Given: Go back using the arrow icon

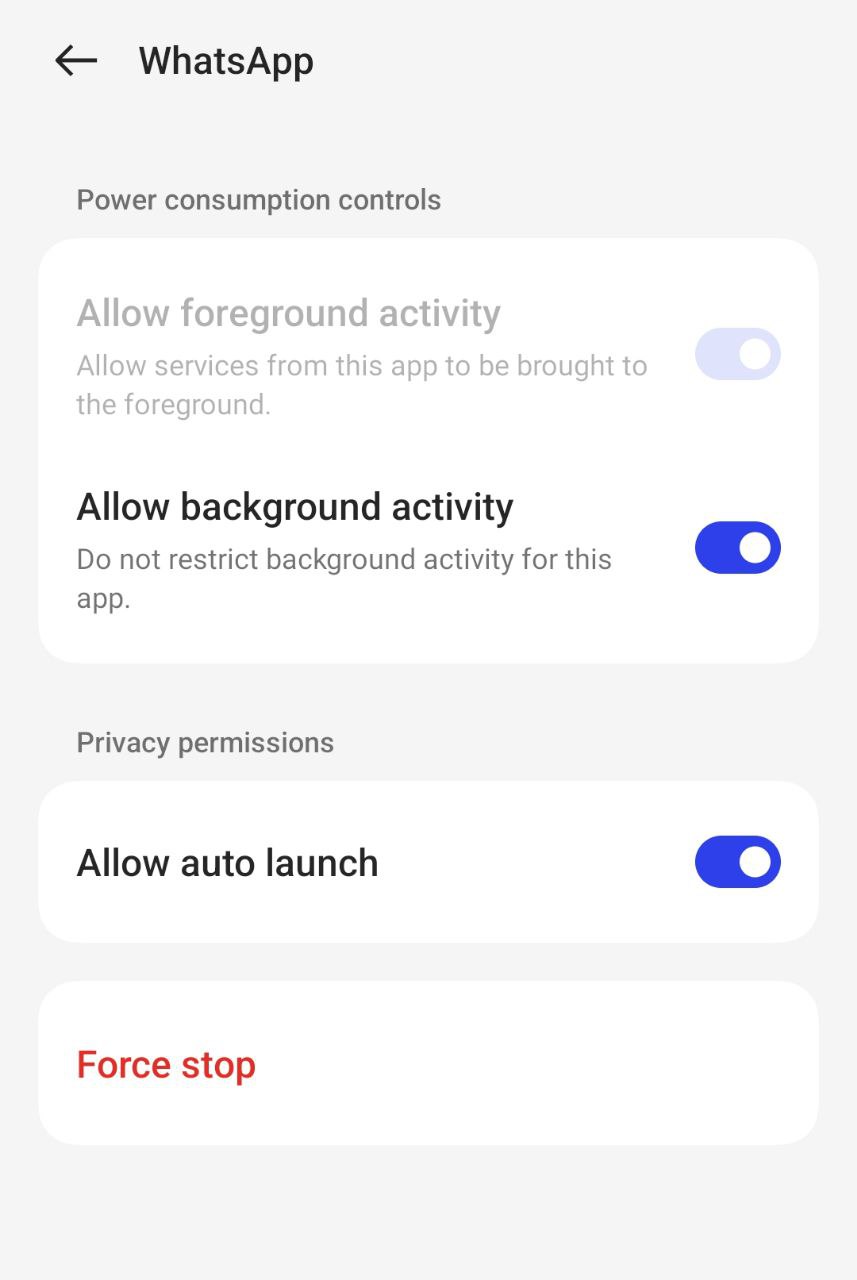Looking at the screenshot, I should click(76, 61).
